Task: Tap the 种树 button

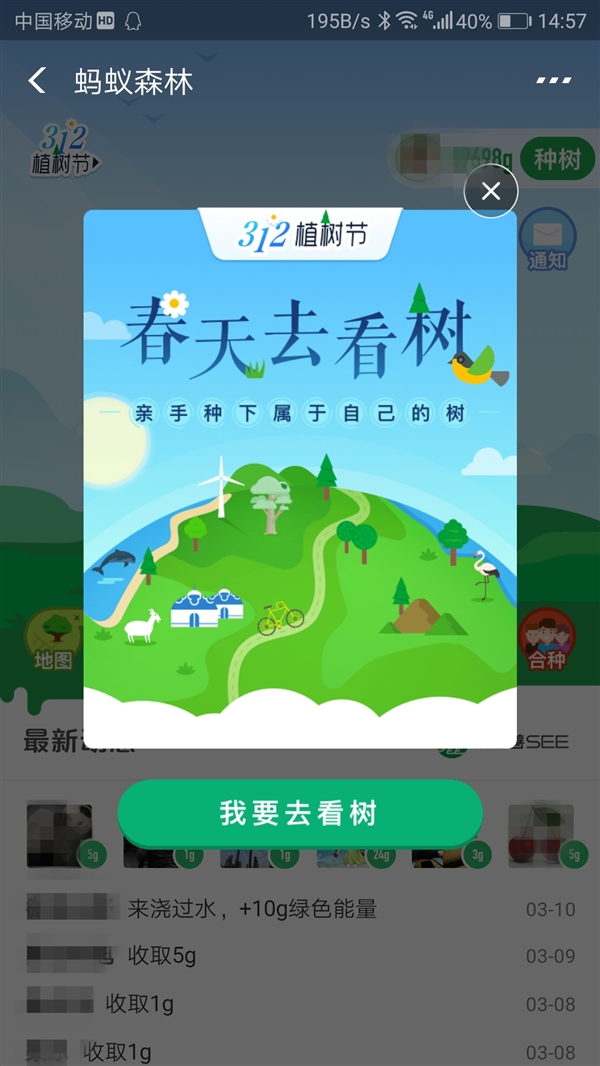Action: pyautogui.click(x=557, y=159)
